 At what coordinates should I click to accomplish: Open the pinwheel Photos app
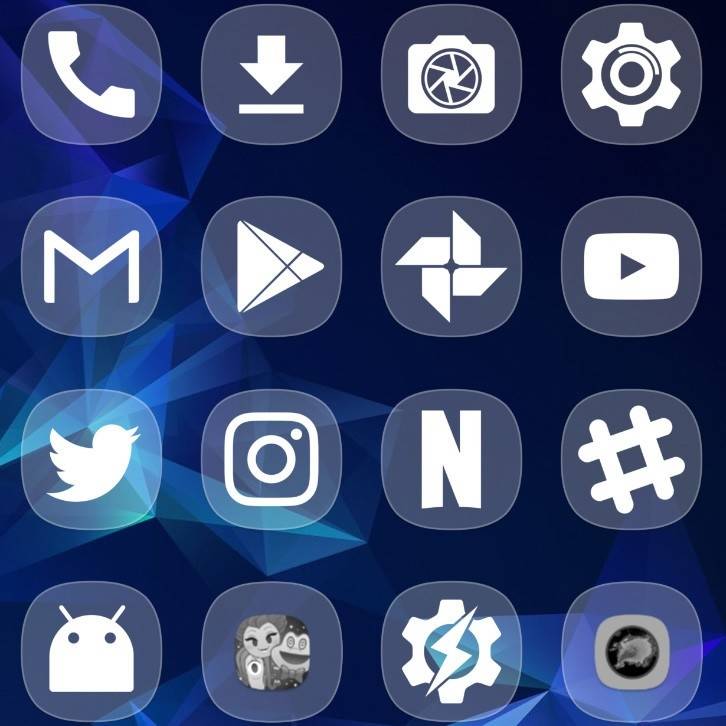[x=451, y=265]
